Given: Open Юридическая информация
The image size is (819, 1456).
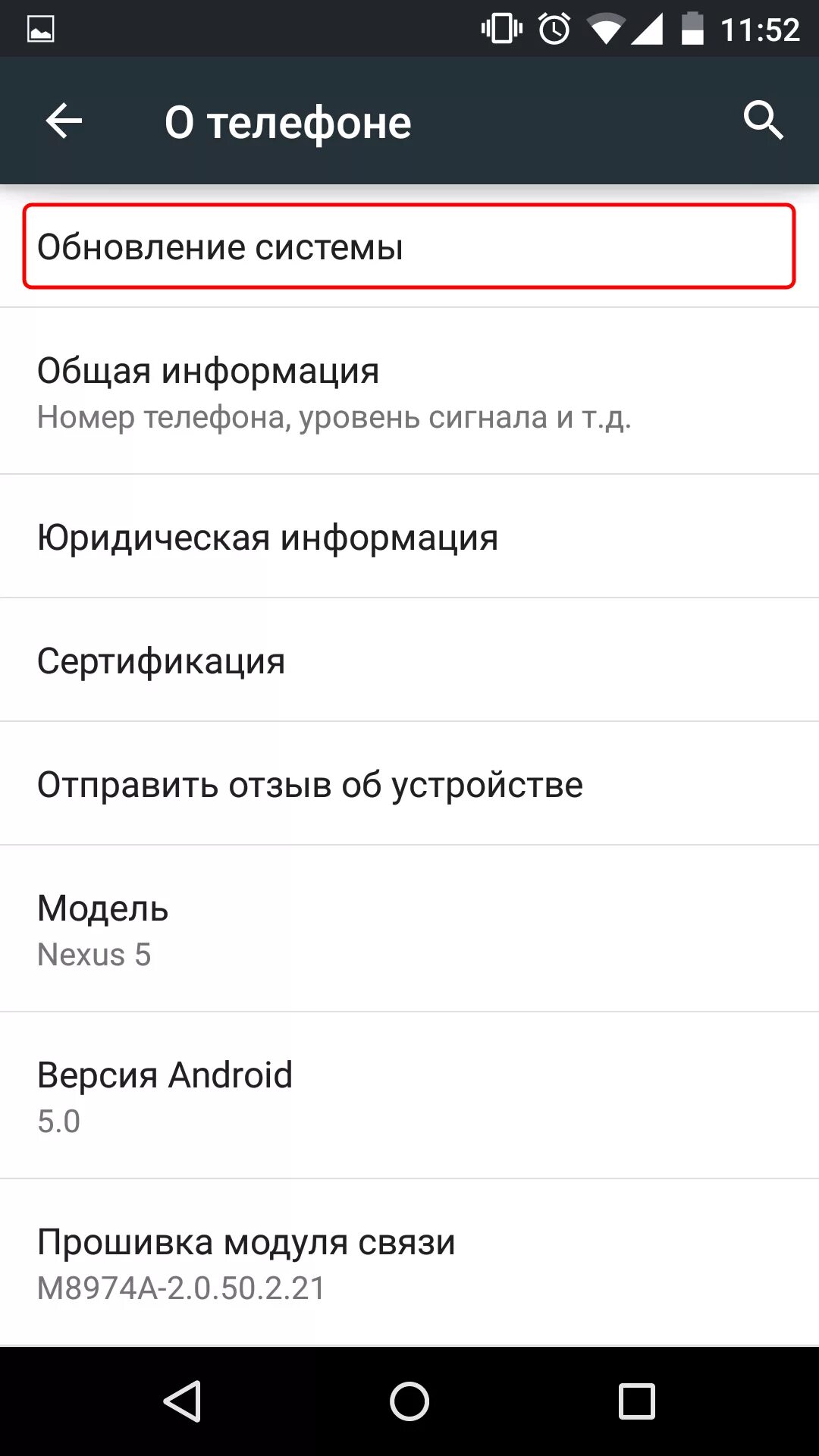Looking at the screenshot, I should 409,536.
